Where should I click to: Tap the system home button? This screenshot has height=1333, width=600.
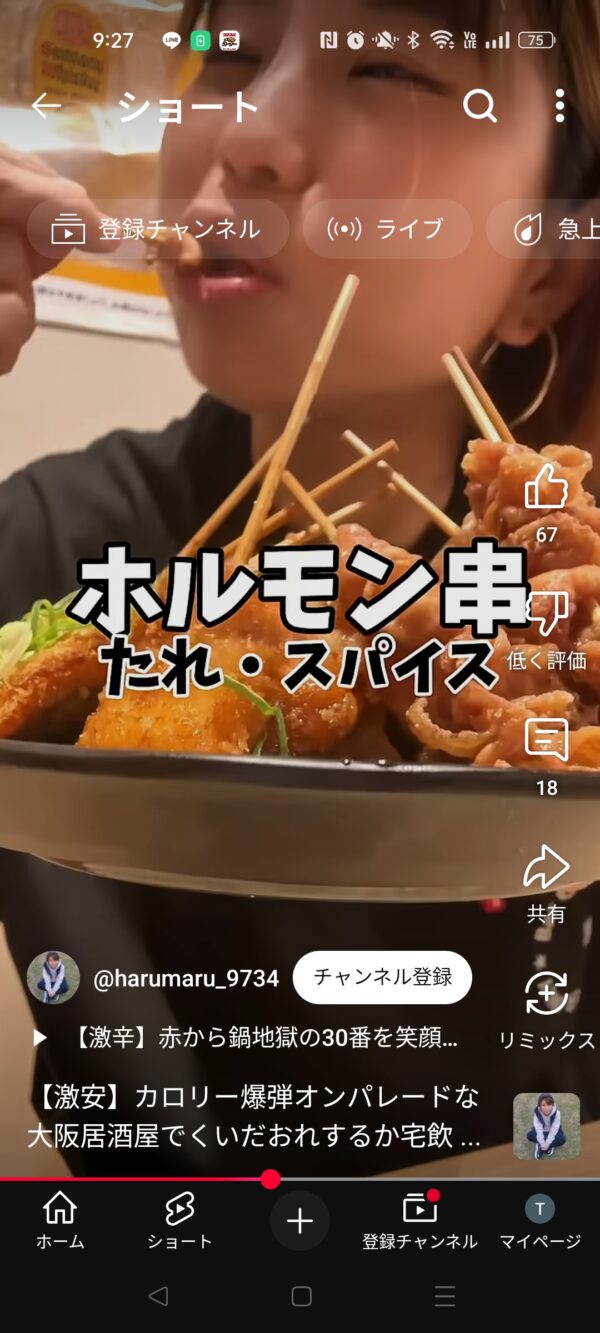[x=301, y=1296]
